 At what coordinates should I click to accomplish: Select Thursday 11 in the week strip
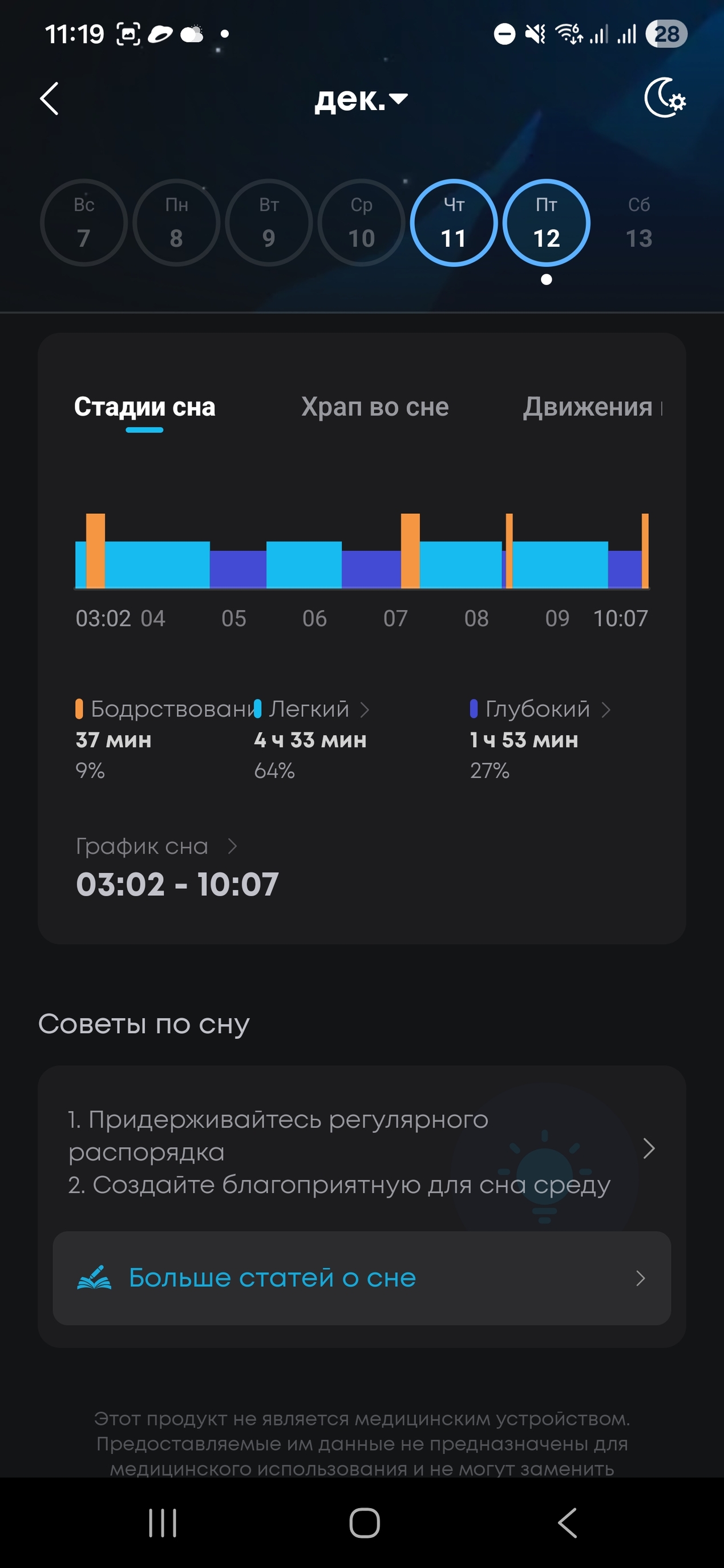coord(454,223)
